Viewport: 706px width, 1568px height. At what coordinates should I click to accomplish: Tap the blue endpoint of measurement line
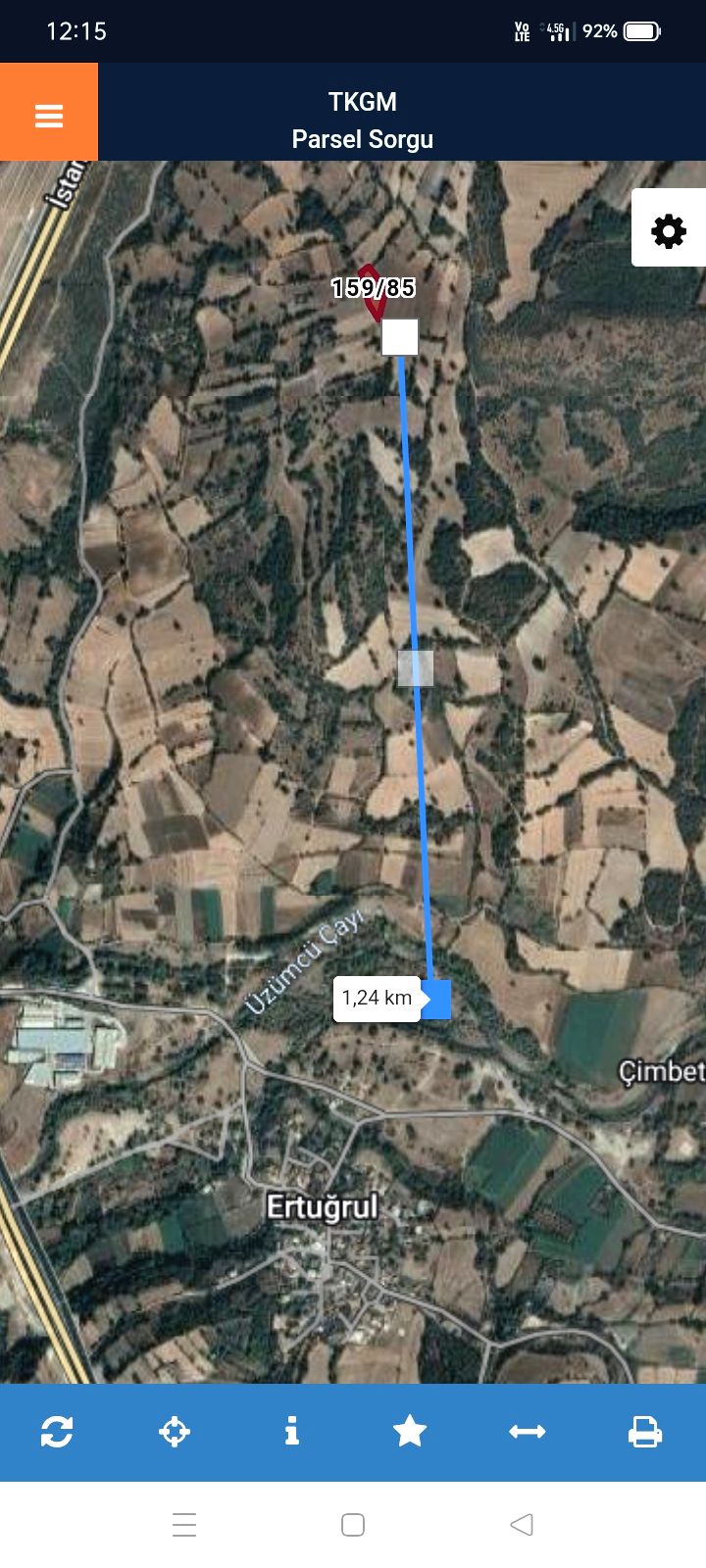pos(435,999)
